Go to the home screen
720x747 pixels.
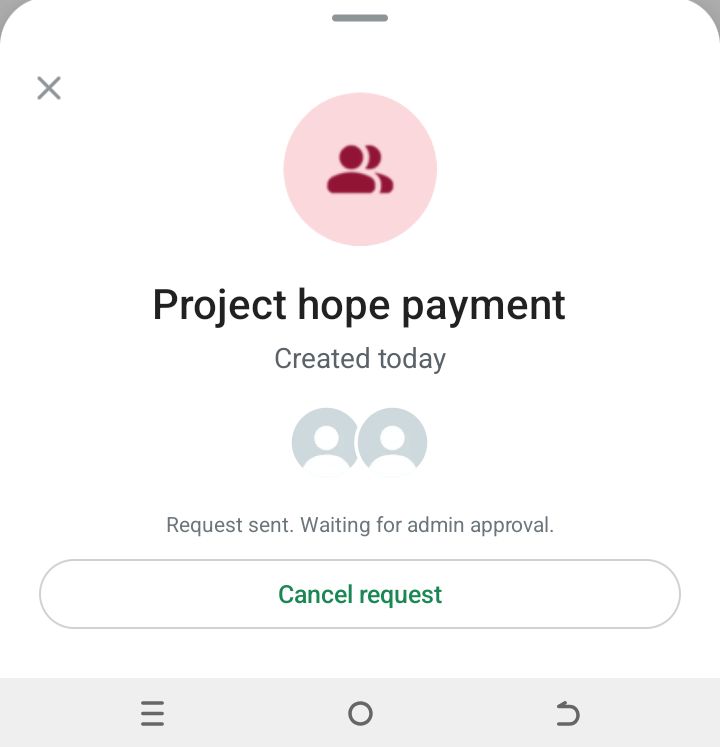[x=360, y=713]
